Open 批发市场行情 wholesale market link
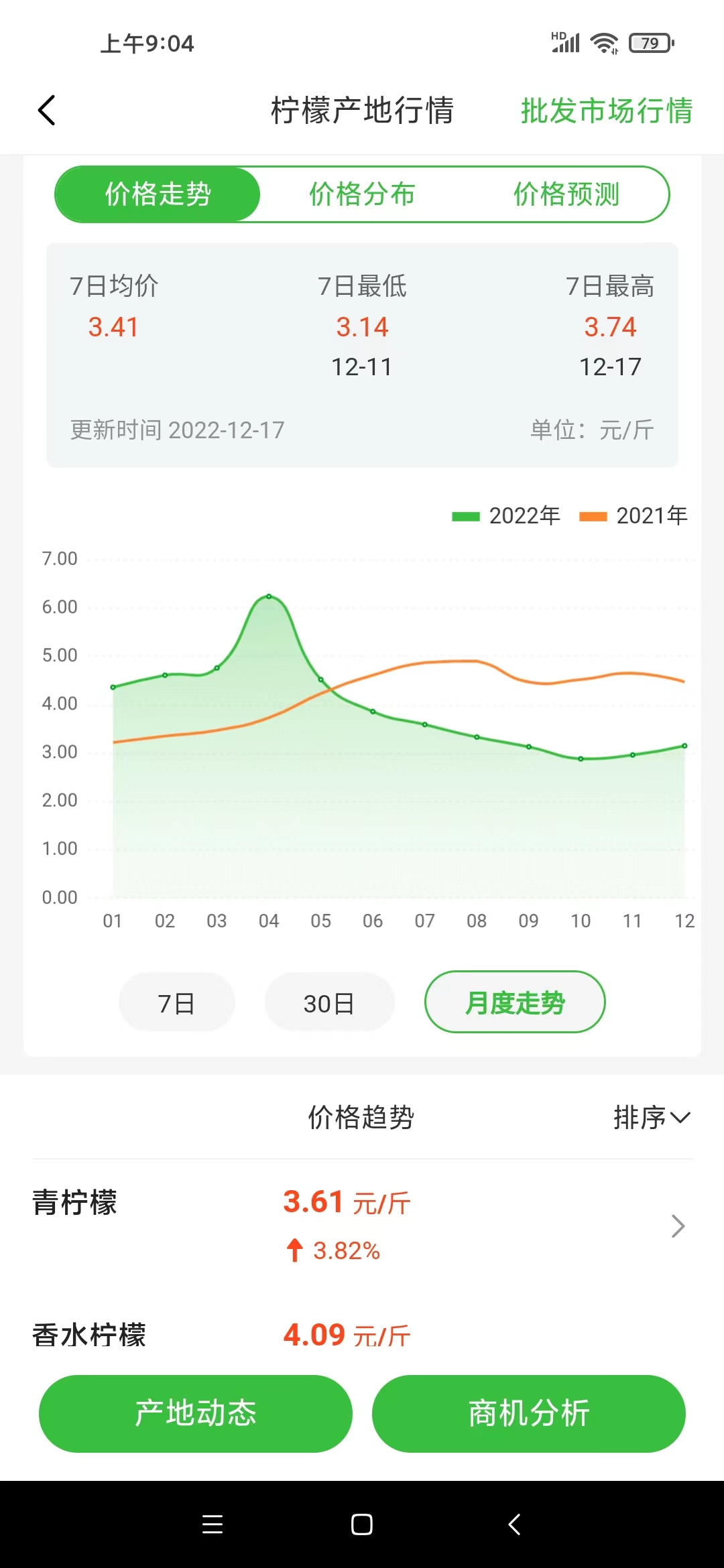The width and height of the screenshot is (724, 1568). click(606, 111)
